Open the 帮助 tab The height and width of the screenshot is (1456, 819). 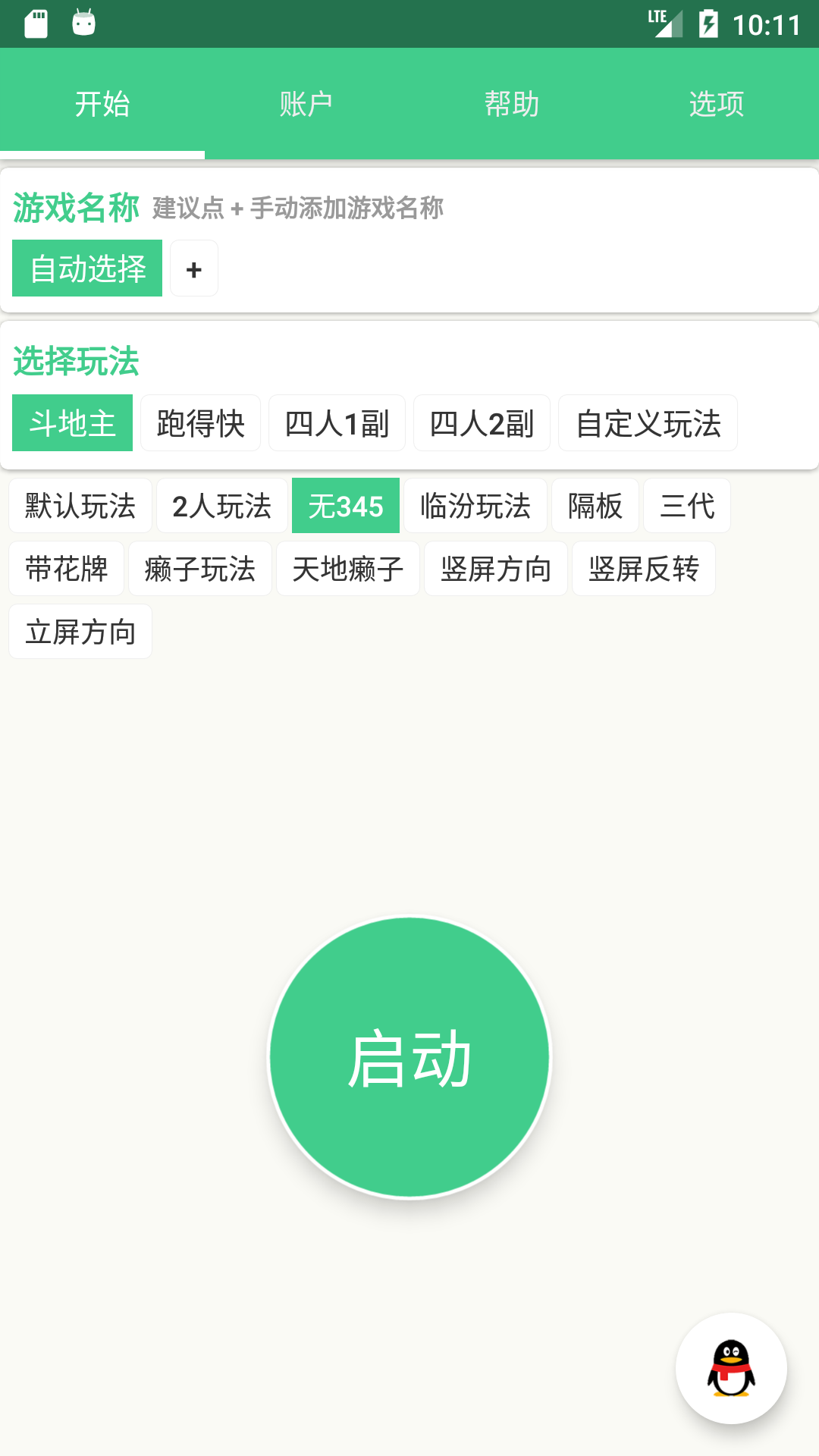click(x=511, y=104)
